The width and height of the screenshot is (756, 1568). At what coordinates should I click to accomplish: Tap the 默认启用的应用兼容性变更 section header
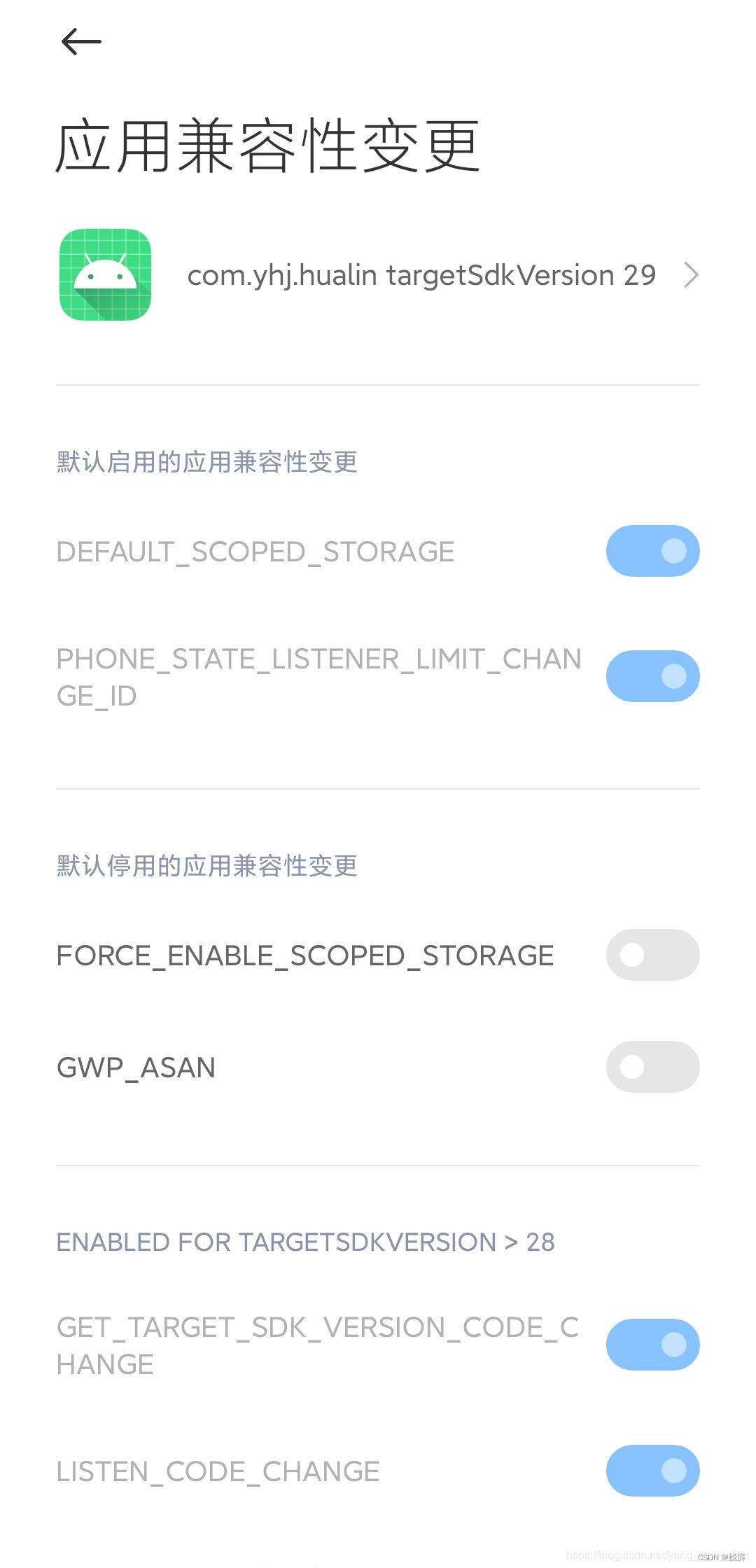point(206,462)
